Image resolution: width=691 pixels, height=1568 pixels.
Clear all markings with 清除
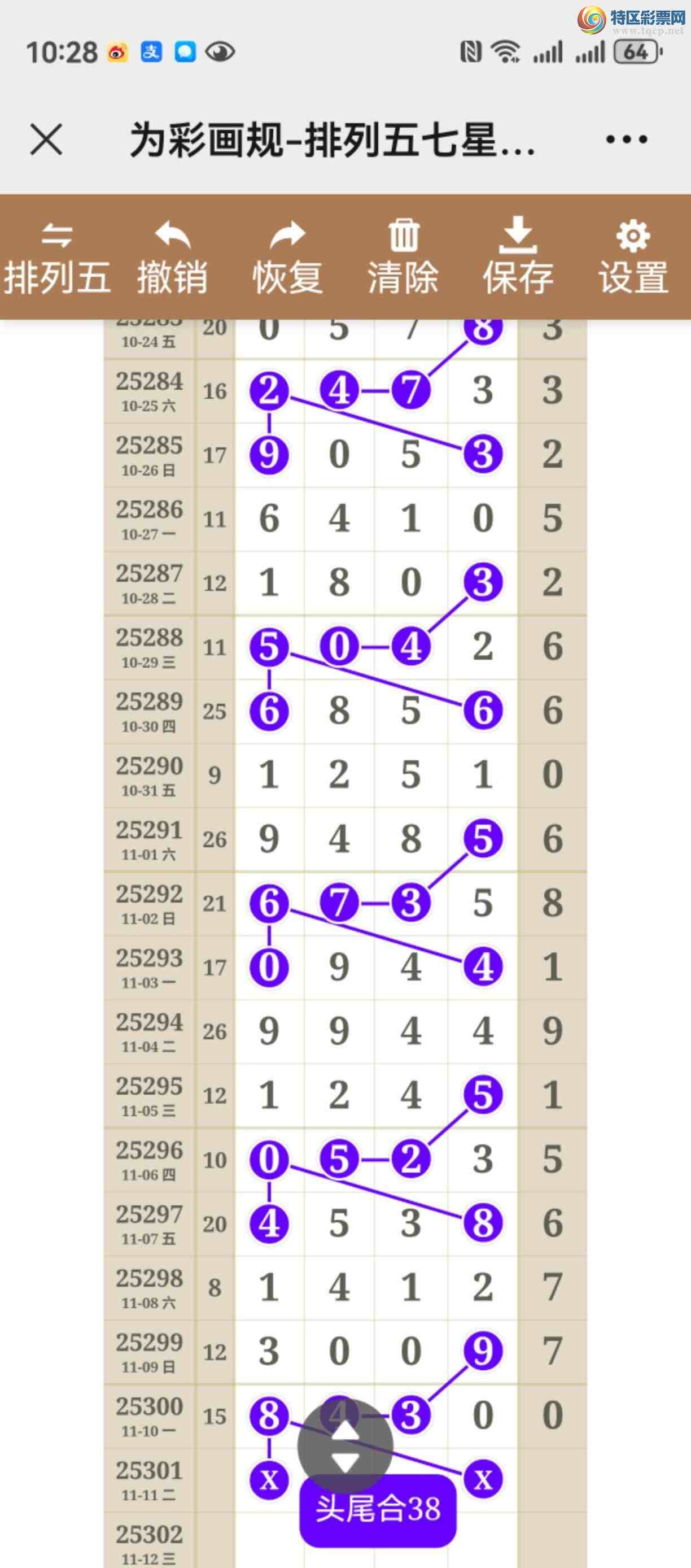403,258
